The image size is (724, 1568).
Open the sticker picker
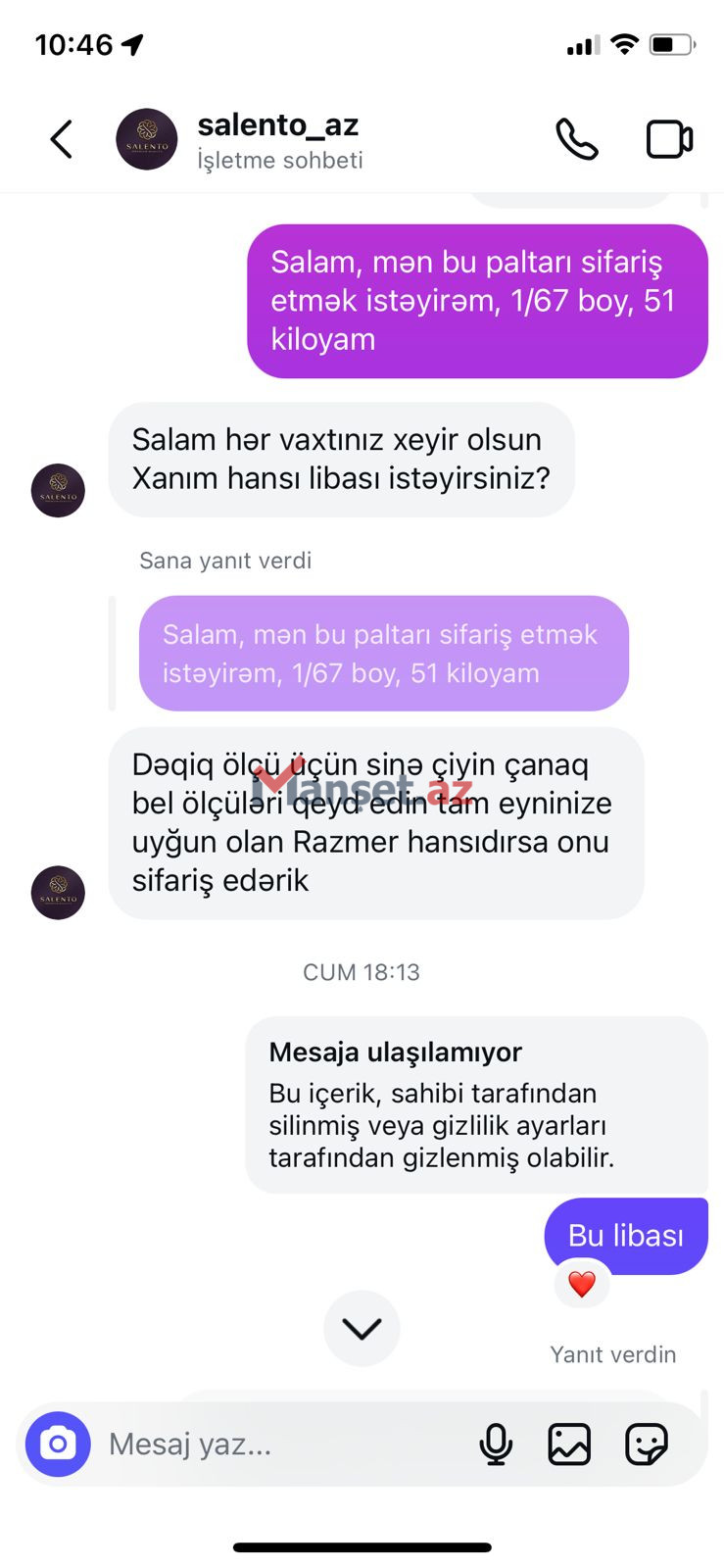click(x=646, y=1444)
